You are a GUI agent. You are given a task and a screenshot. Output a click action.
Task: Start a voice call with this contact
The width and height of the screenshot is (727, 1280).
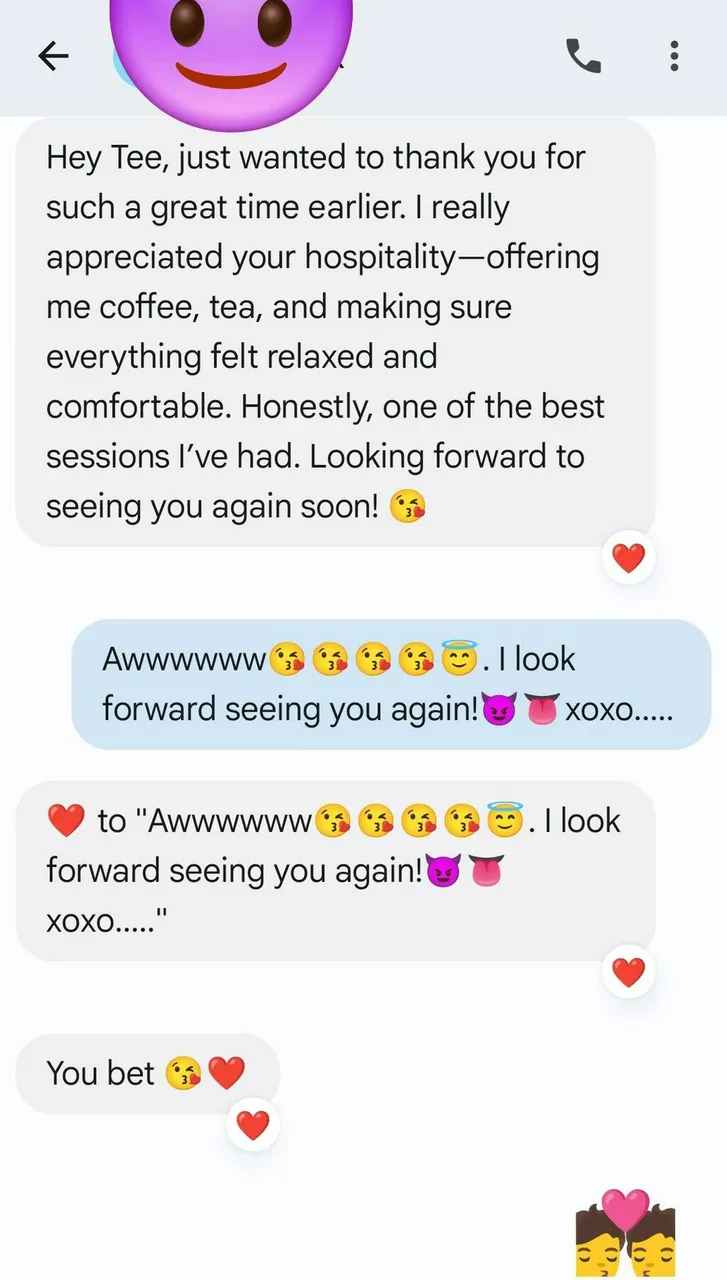(584, 56)
